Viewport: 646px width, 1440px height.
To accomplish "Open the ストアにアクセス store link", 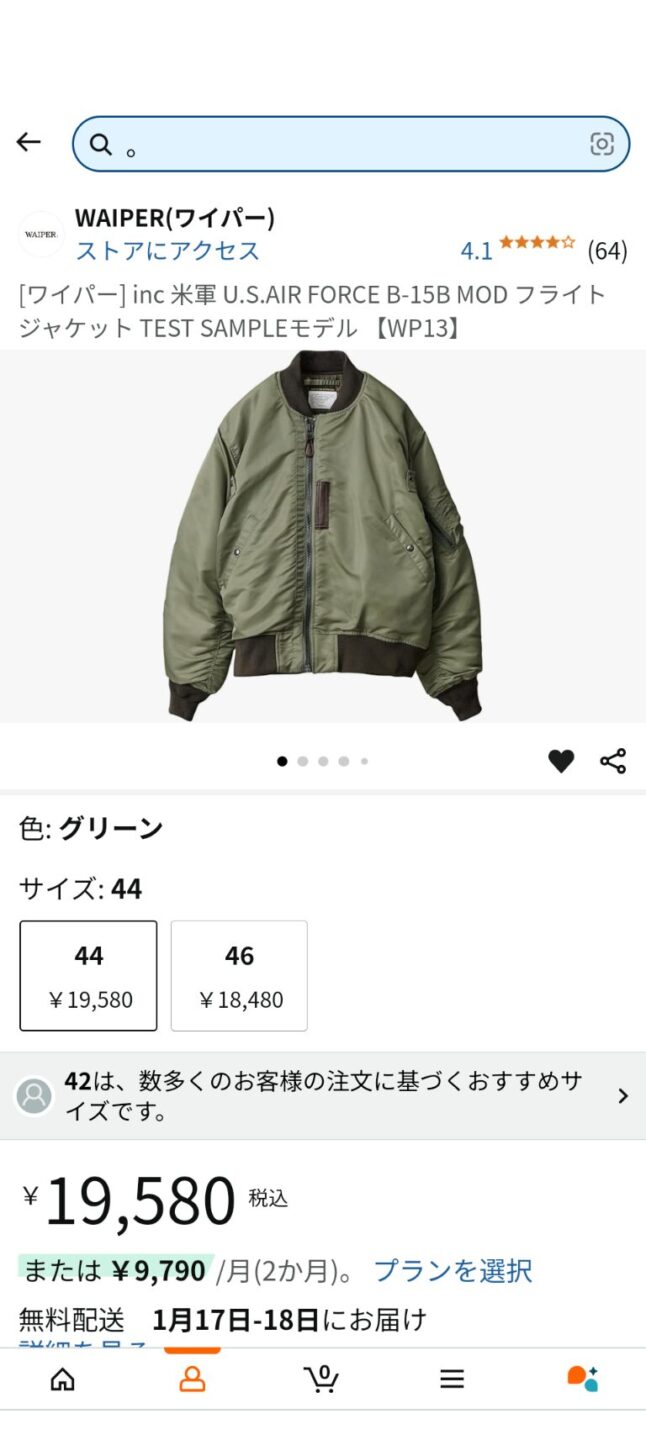I will coord(167,251).
